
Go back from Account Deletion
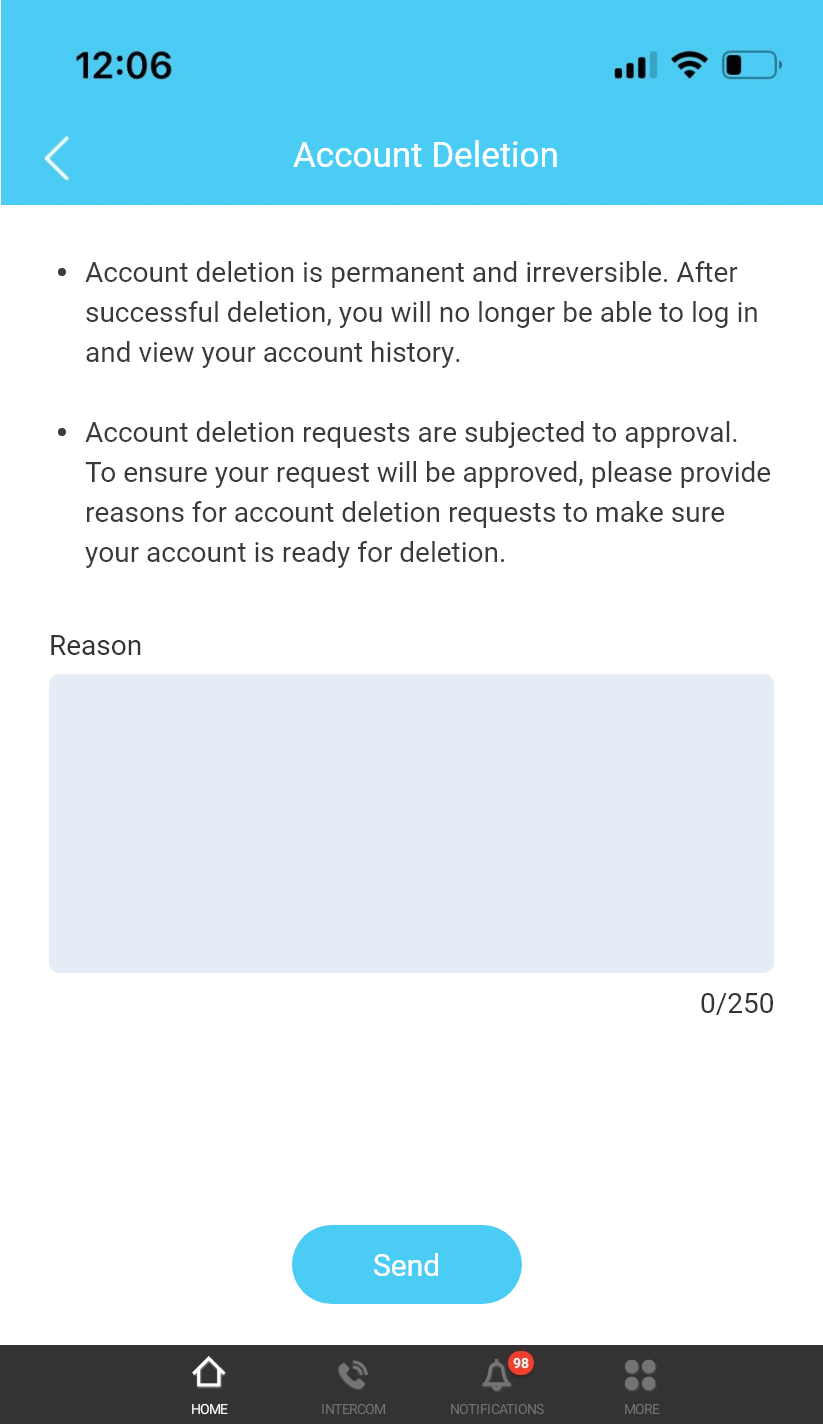(57, 157)
